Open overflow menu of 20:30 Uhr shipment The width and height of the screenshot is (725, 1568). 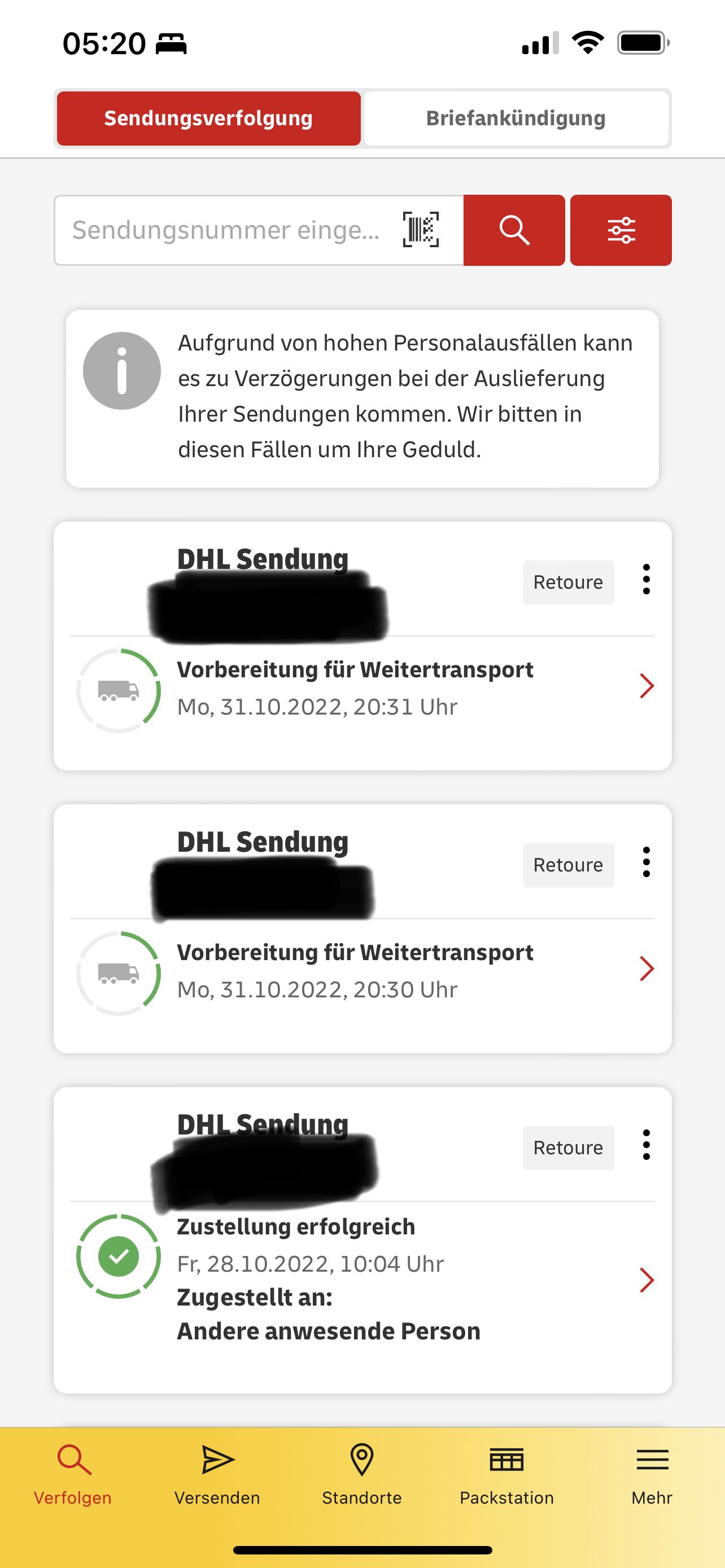point(647,862)
